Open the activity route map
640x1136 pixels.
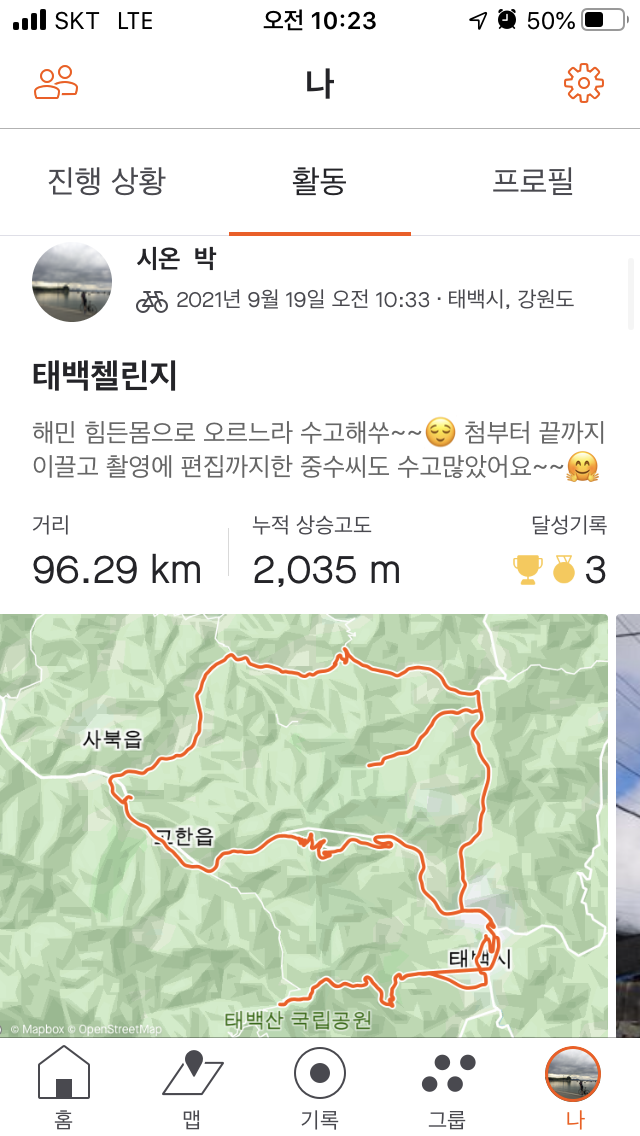point(304,824)
